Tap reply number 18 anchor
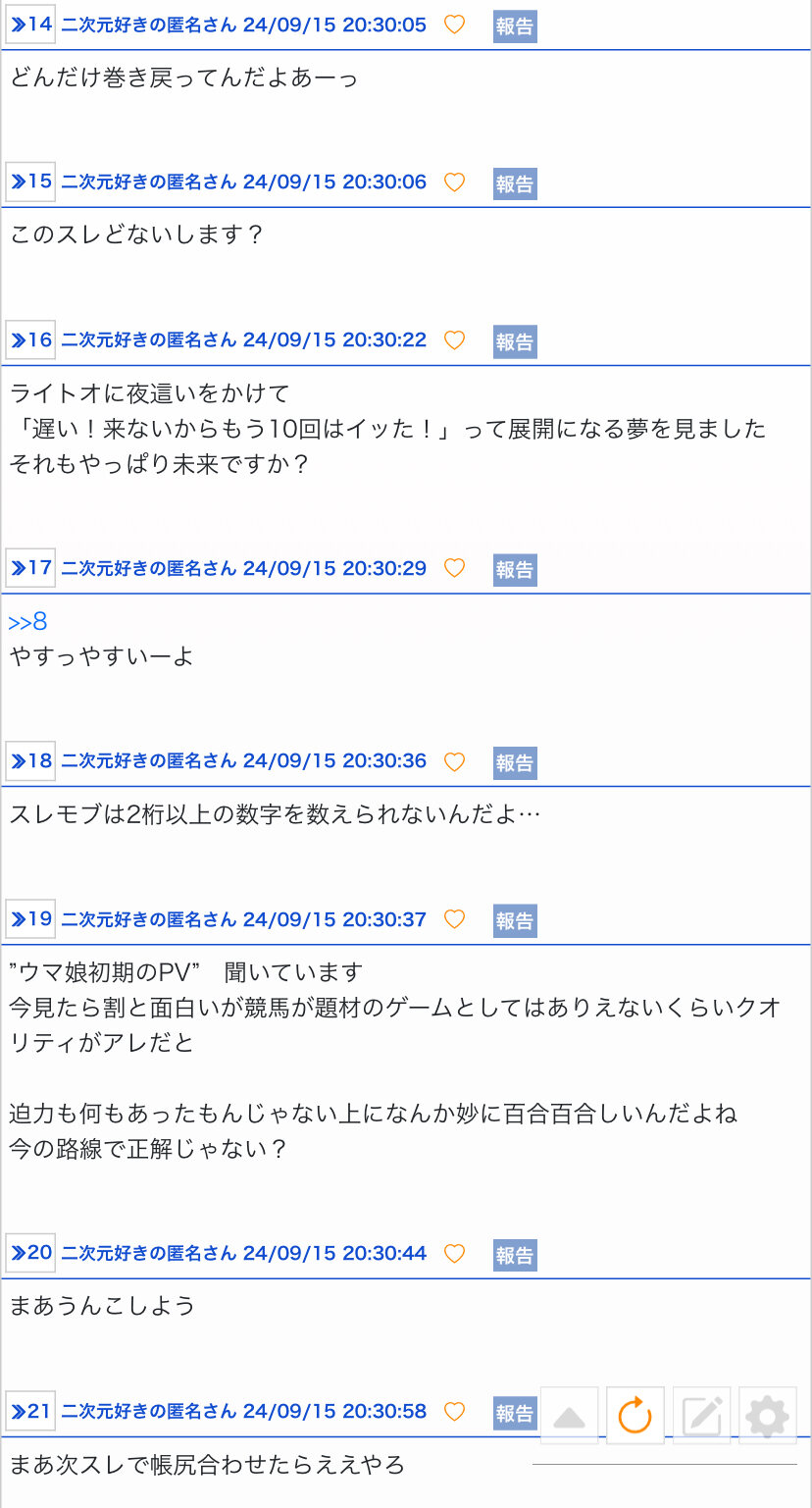This screenshot has height=1508, width=812. point(30,760)
